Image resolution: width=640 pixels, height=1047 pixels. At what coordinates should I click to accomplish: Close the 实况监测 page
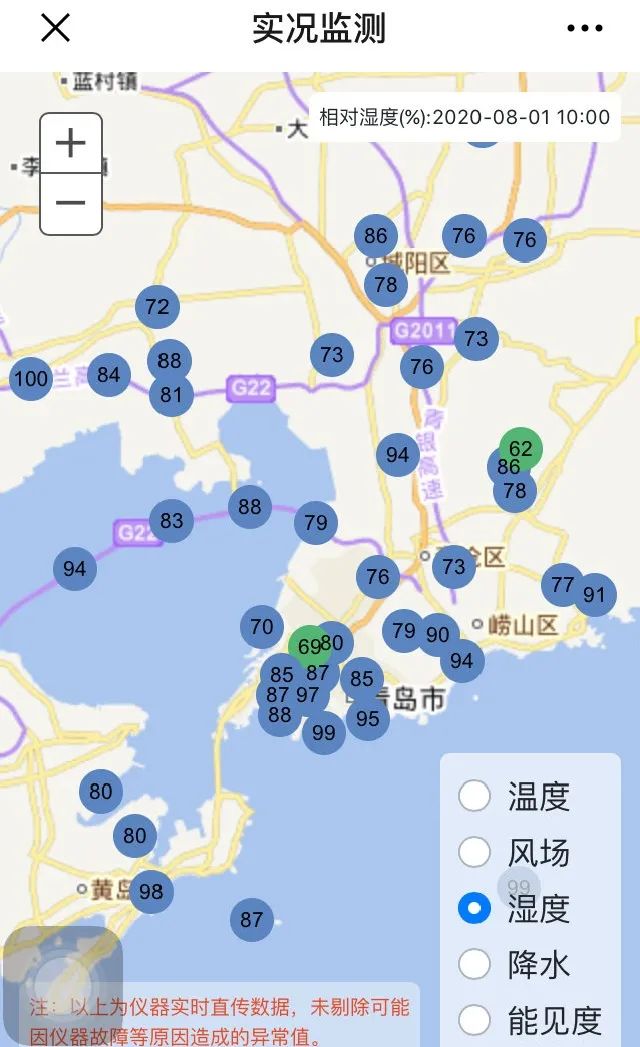pos(55,28)
